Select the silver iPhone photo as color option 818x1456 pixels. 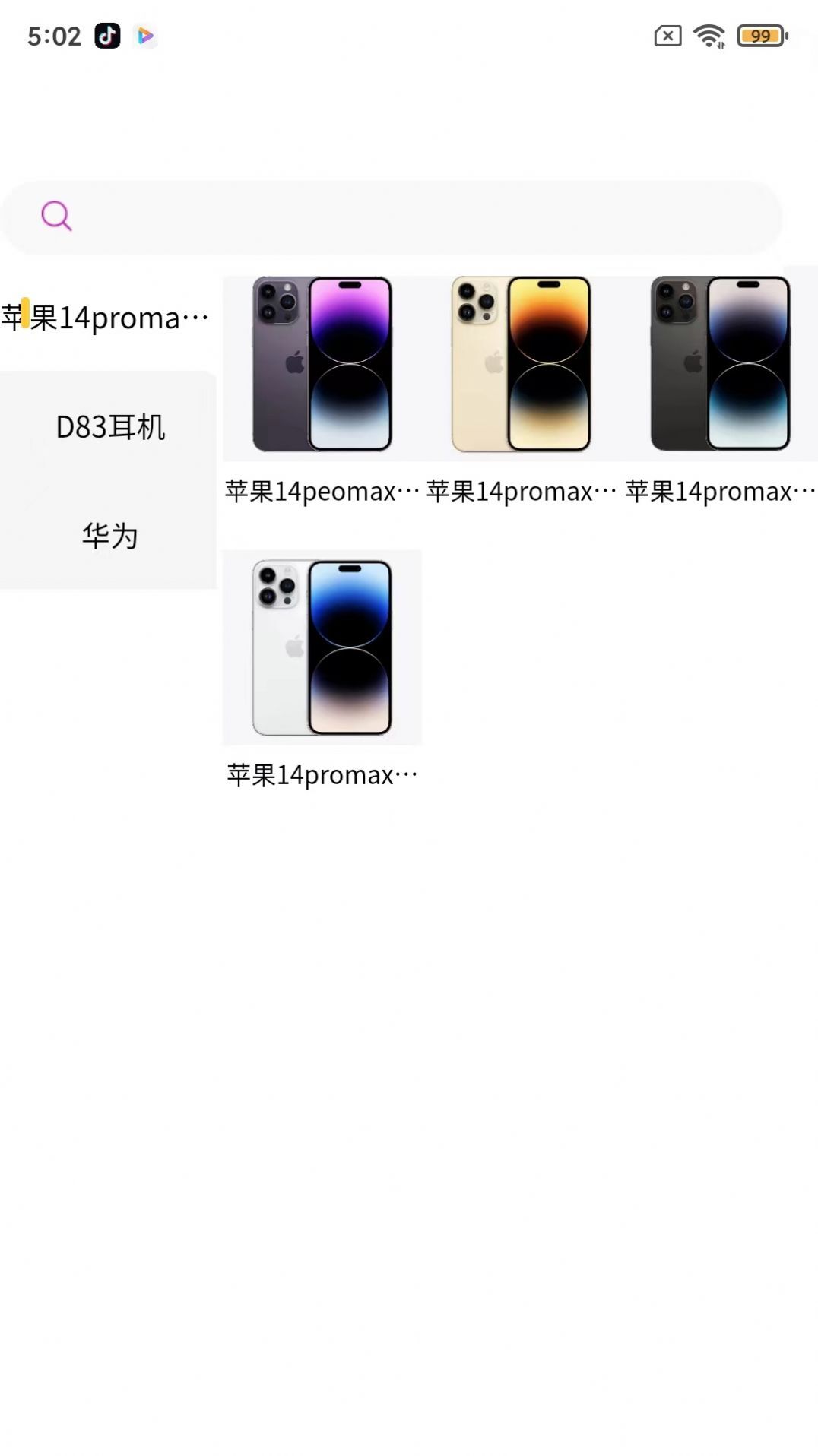coord(322,647)
